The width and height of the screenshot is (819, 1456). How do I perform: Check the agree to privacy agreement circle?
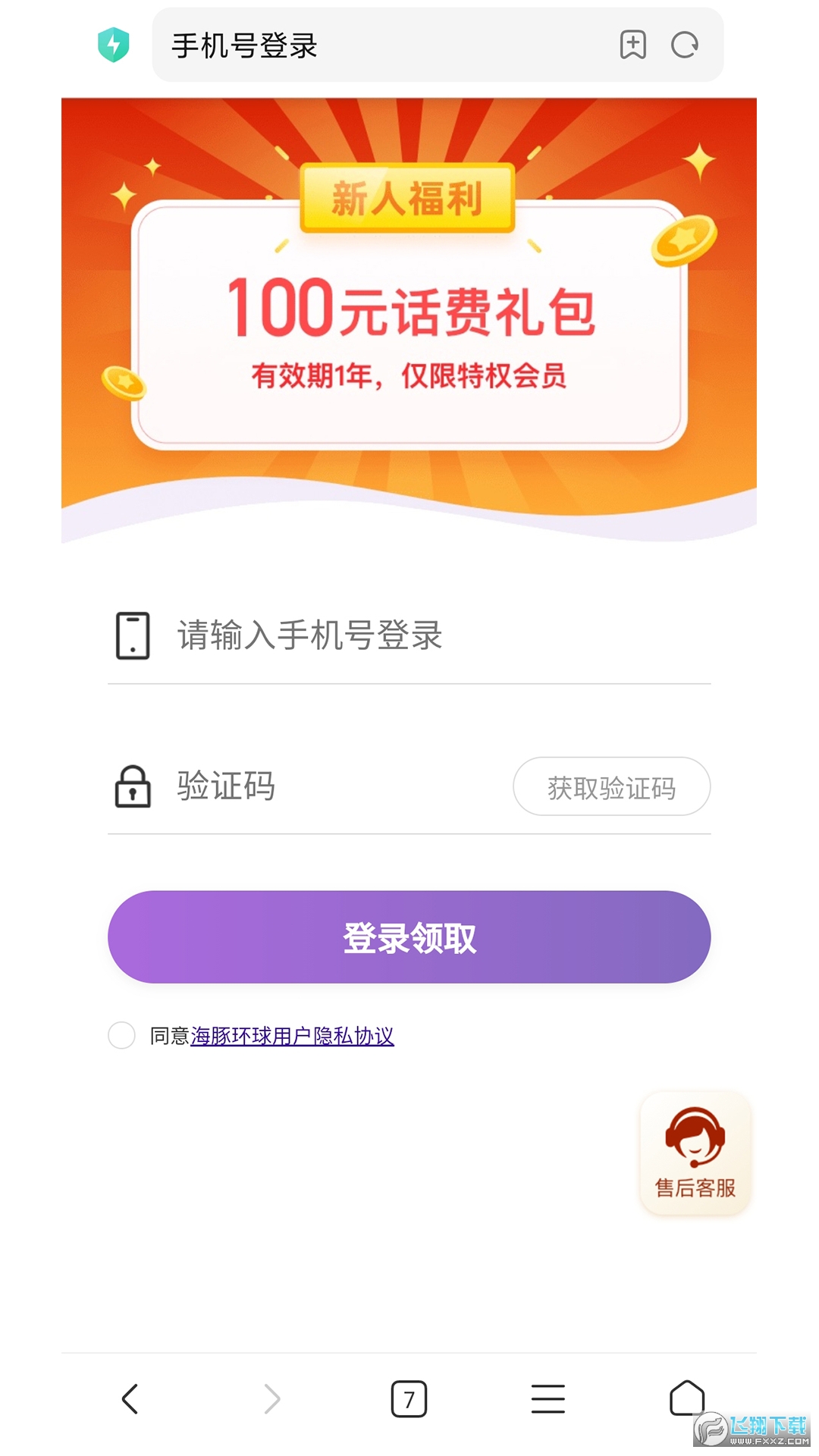pos(121,1035)
